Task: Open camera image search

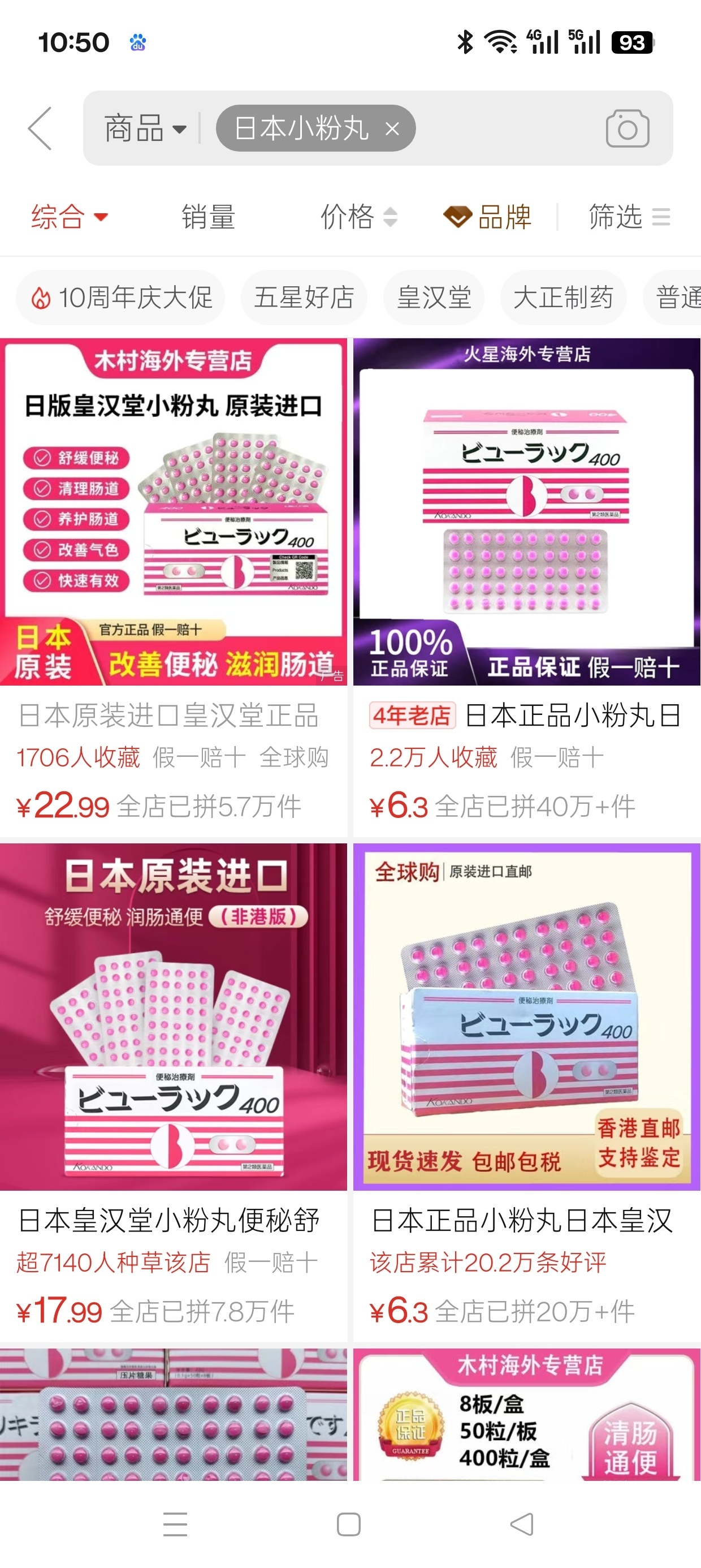Action: pos(628,128)
